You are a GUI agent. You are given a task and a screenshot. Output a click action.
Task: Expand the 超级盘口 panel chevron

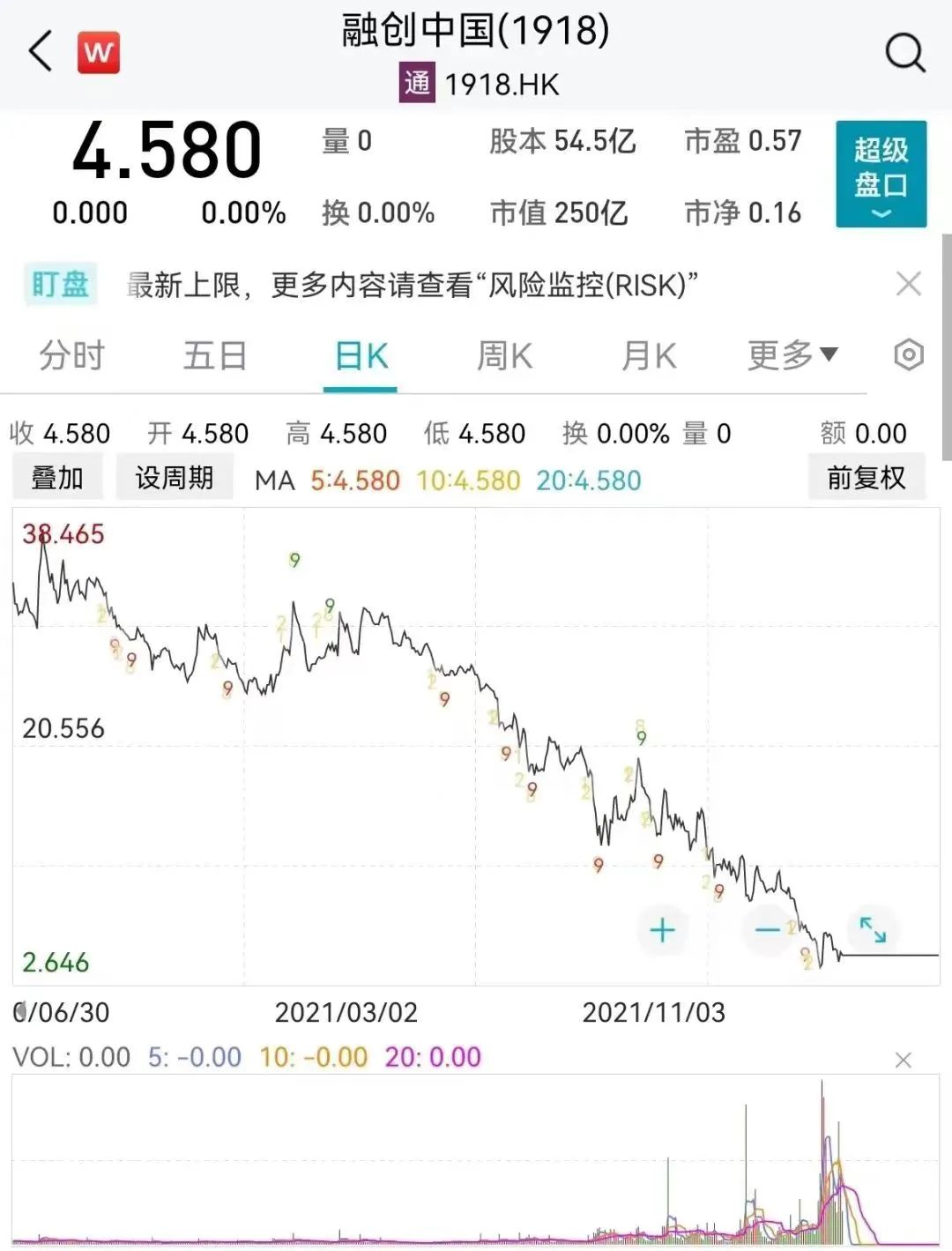880,212
